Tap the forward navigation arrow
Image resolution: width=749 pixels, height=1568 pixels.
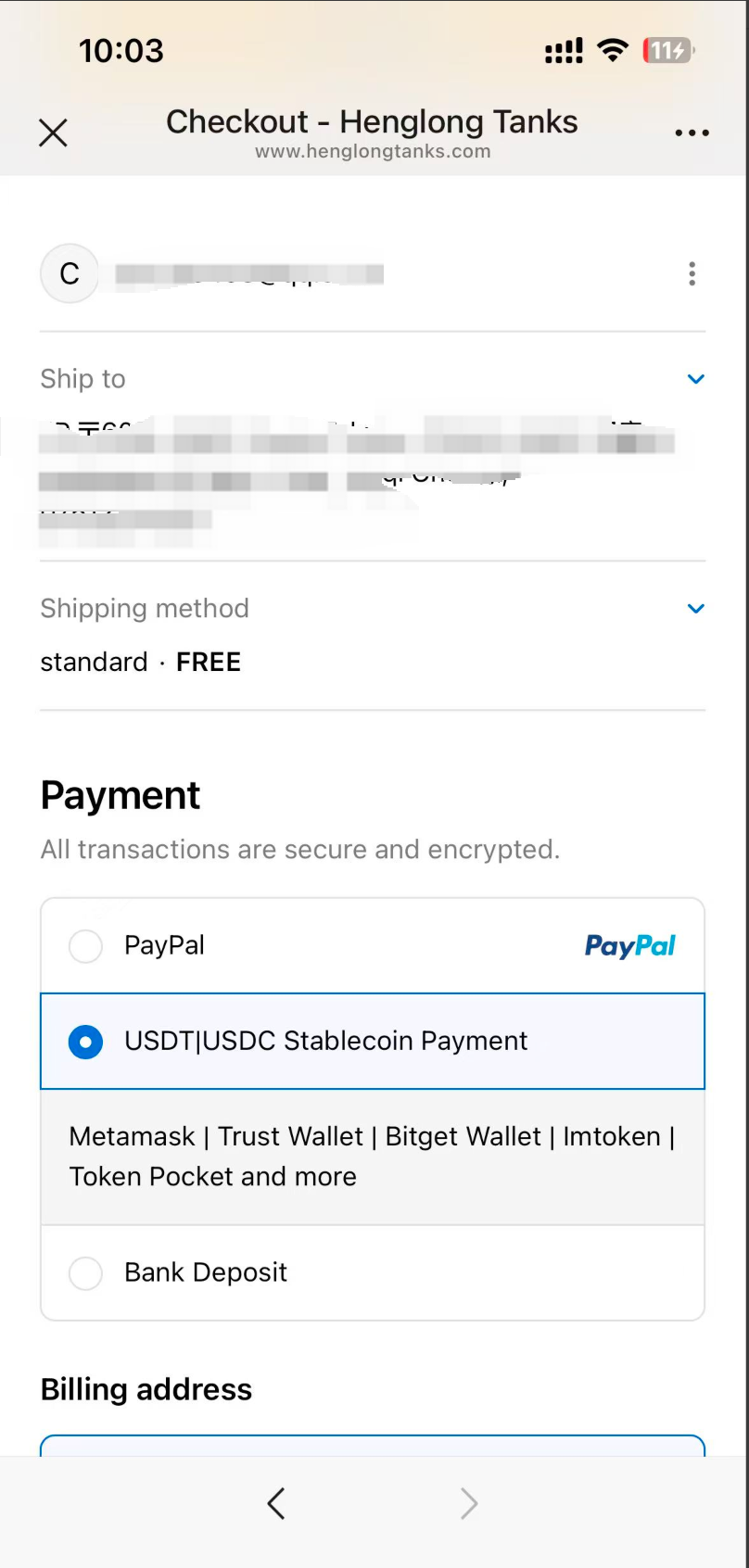468,1503
